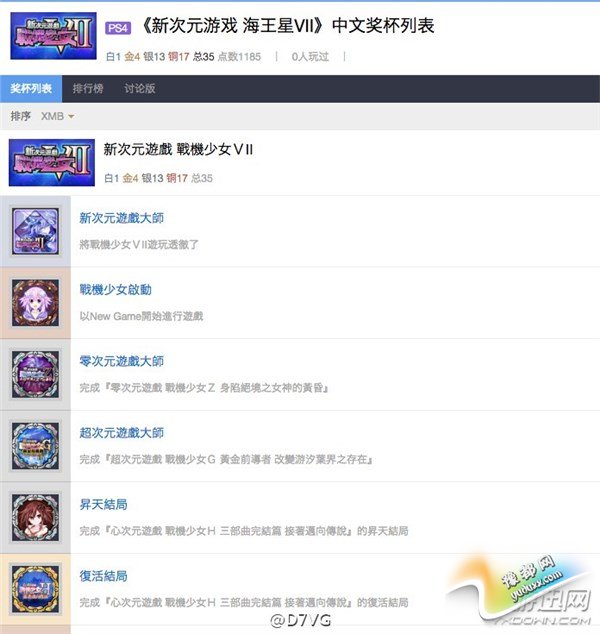The width and height of the screenshot is (600, 634).
Task: Switch to the 讨论版 tab
Action: pyautogui.click(x=140, y=88)
